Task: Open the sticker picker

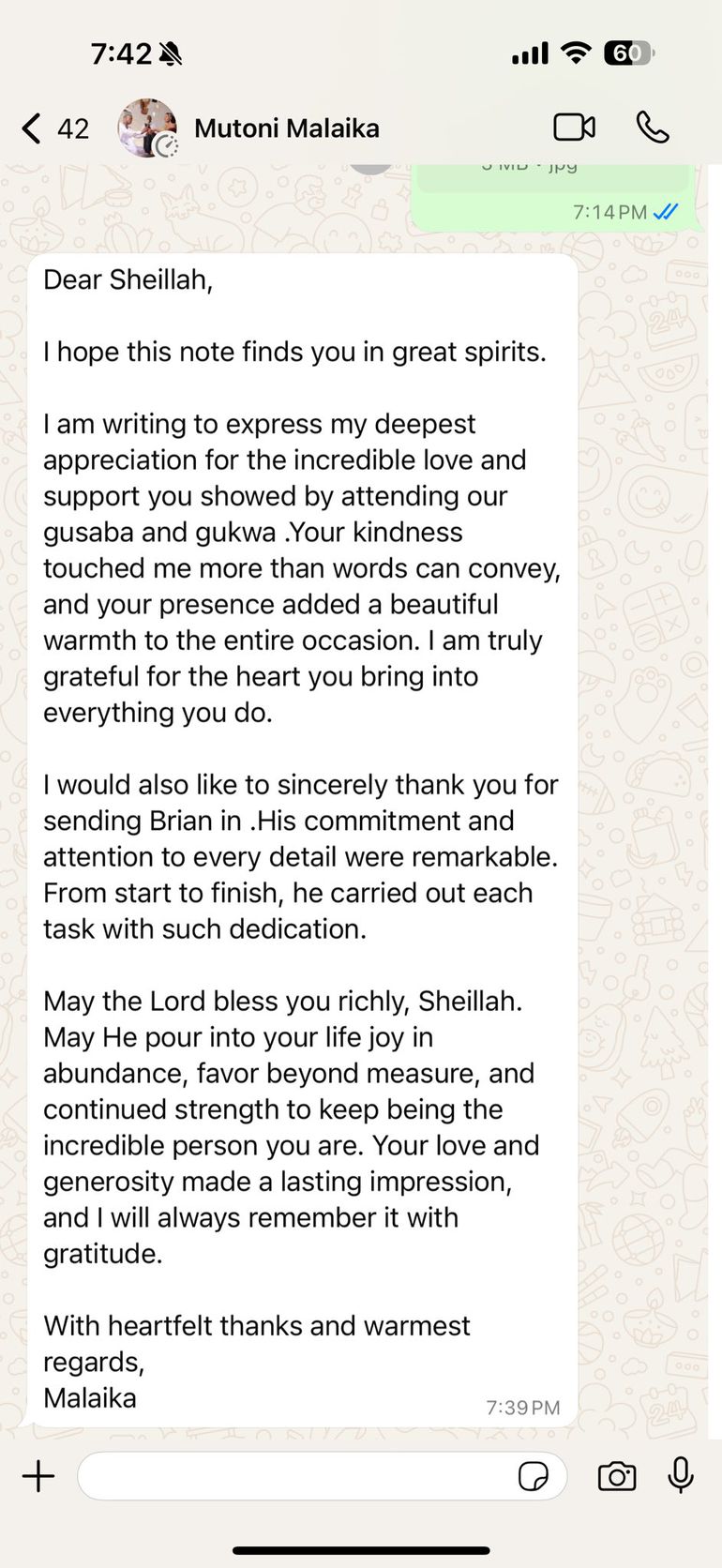Action: 534,1477
